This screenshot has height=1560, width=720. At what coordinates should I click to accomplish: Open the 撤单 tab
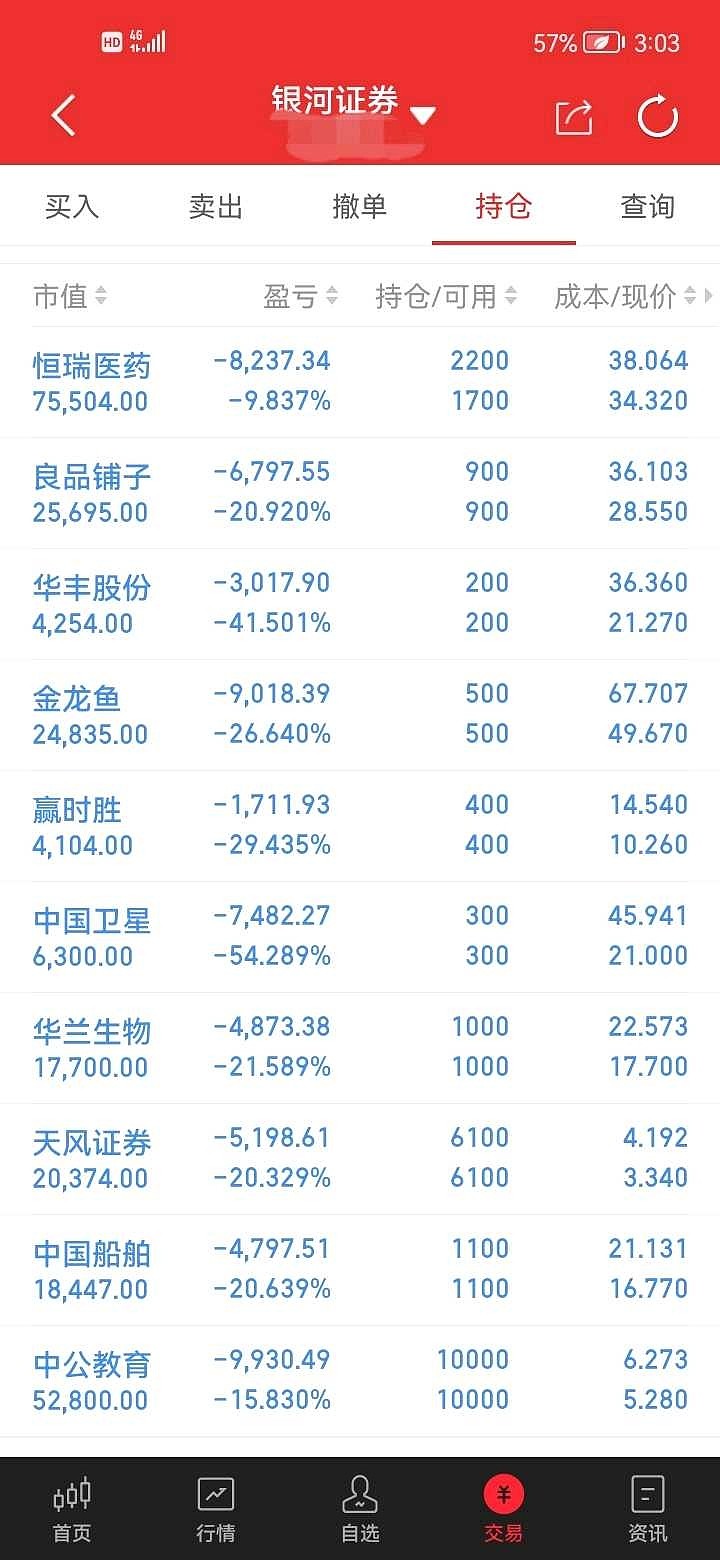pyautogui.click(x=360, y=207)
